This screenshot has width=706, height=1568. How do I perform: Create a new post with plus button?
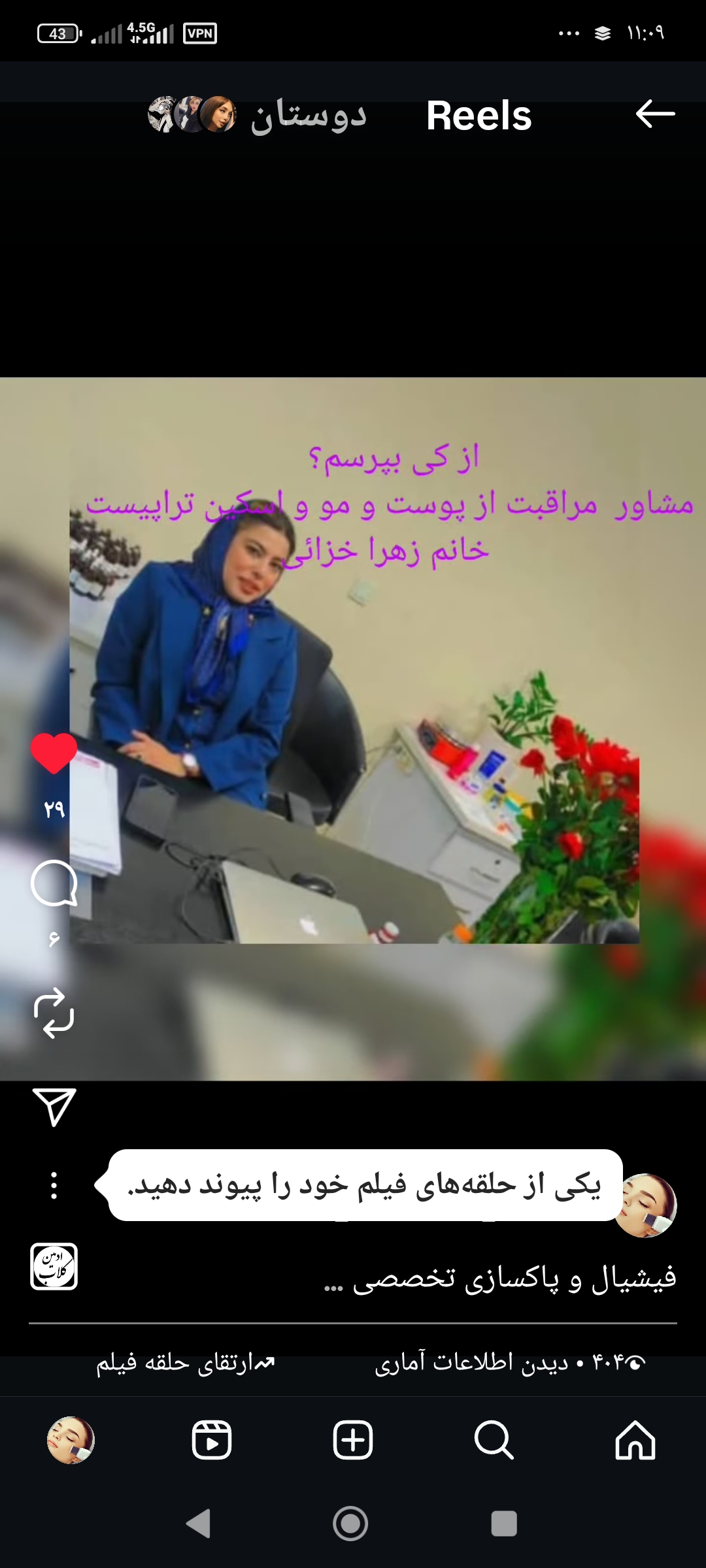[353, 1440]
